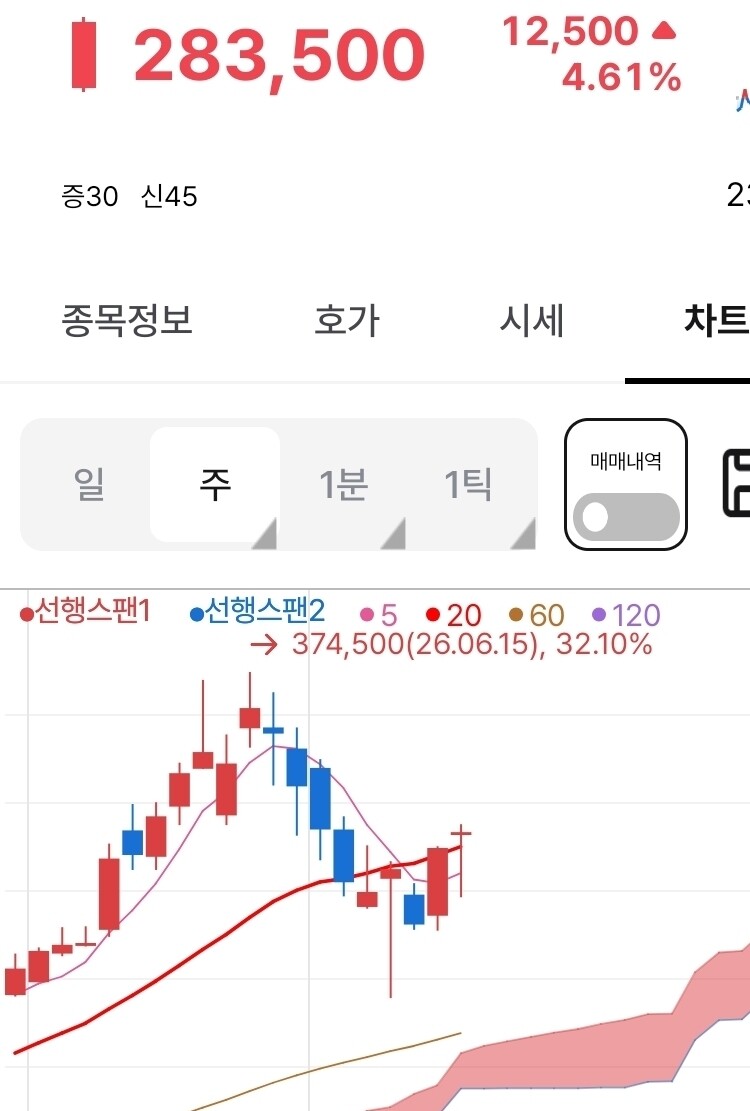
Task: Open the 종목정보 tab
Action: coord(127,320)
